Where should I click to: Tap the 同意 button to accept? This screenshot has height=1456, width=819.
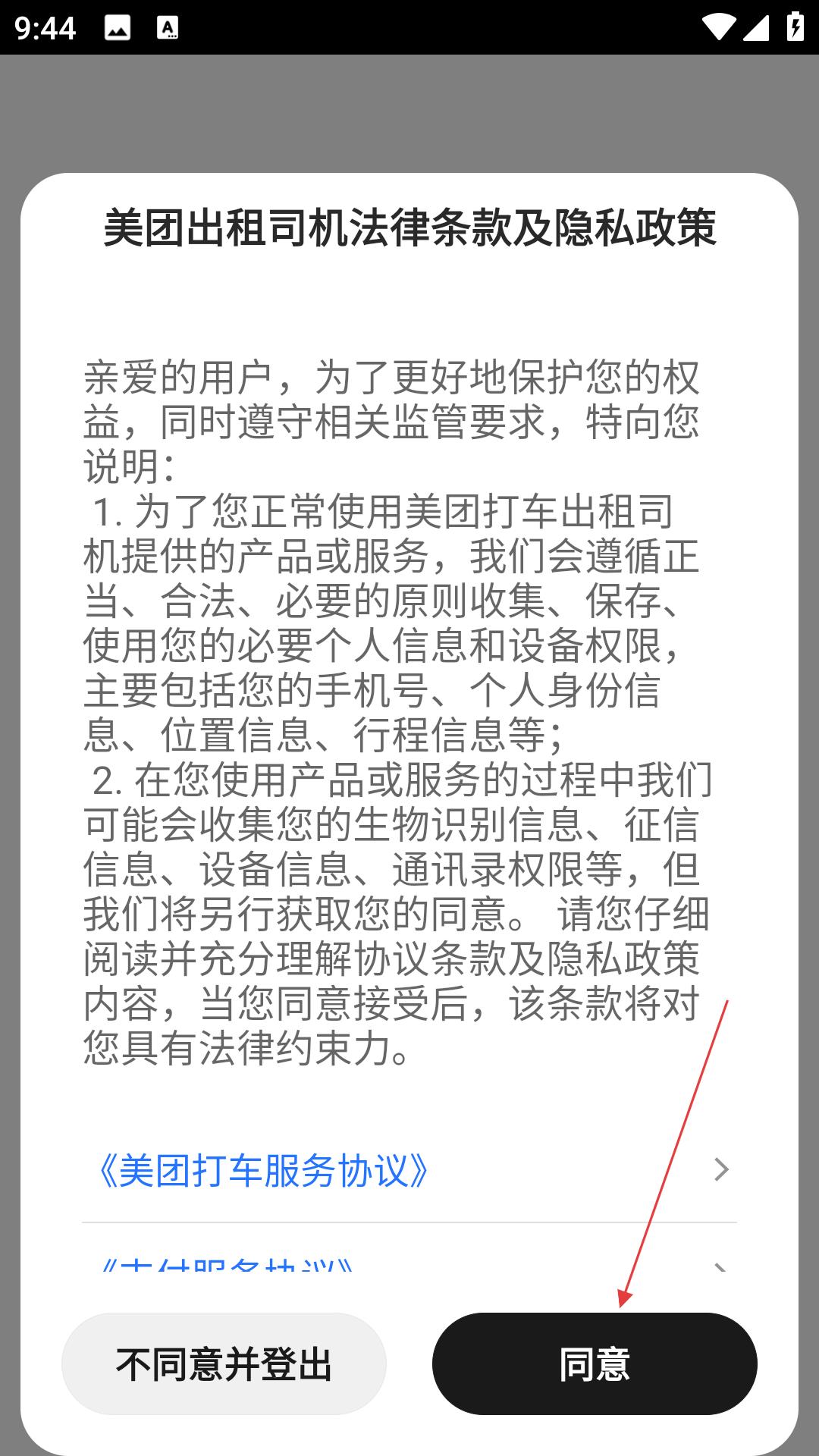[595, 1363]
